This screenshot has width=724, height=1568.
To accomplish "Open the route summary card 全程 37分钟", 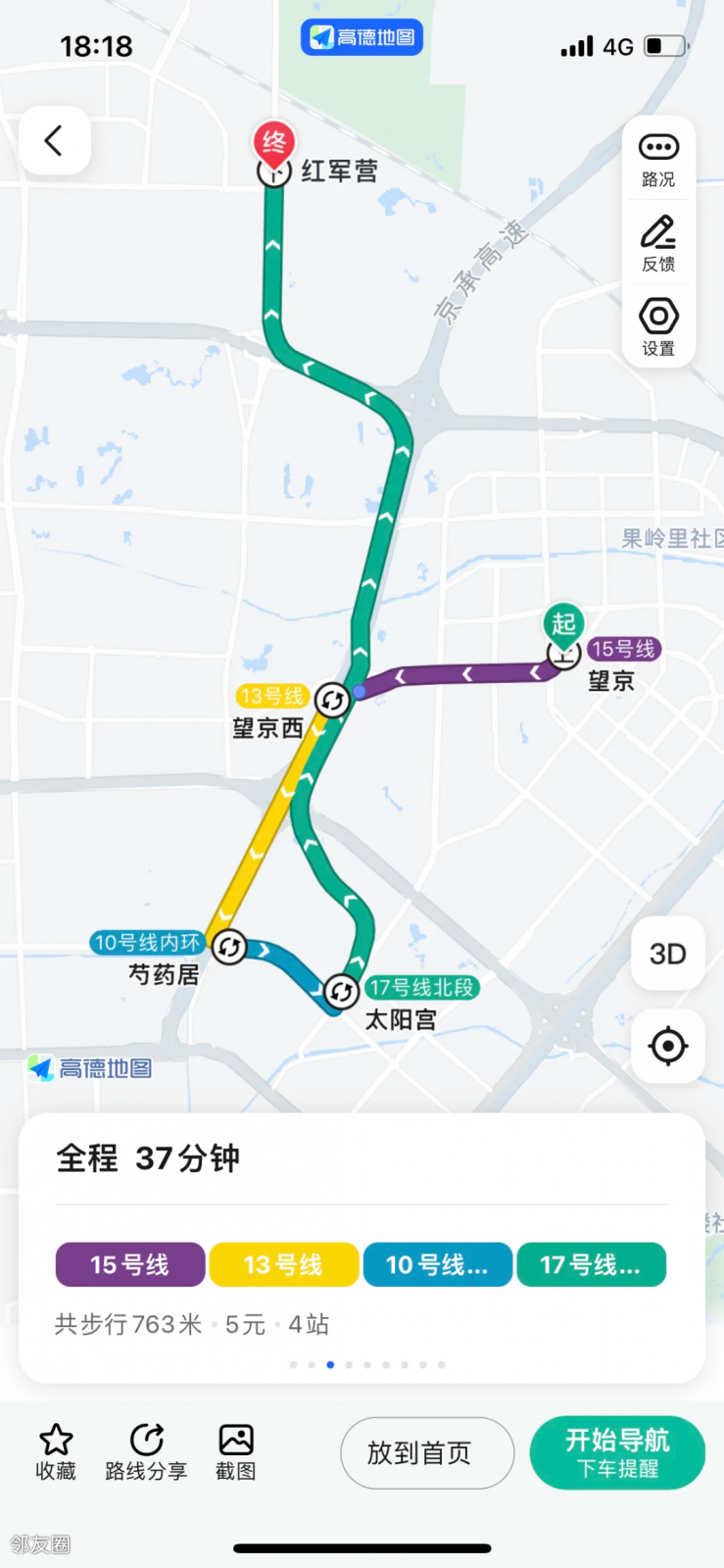I will click(x=362, y=1248).
